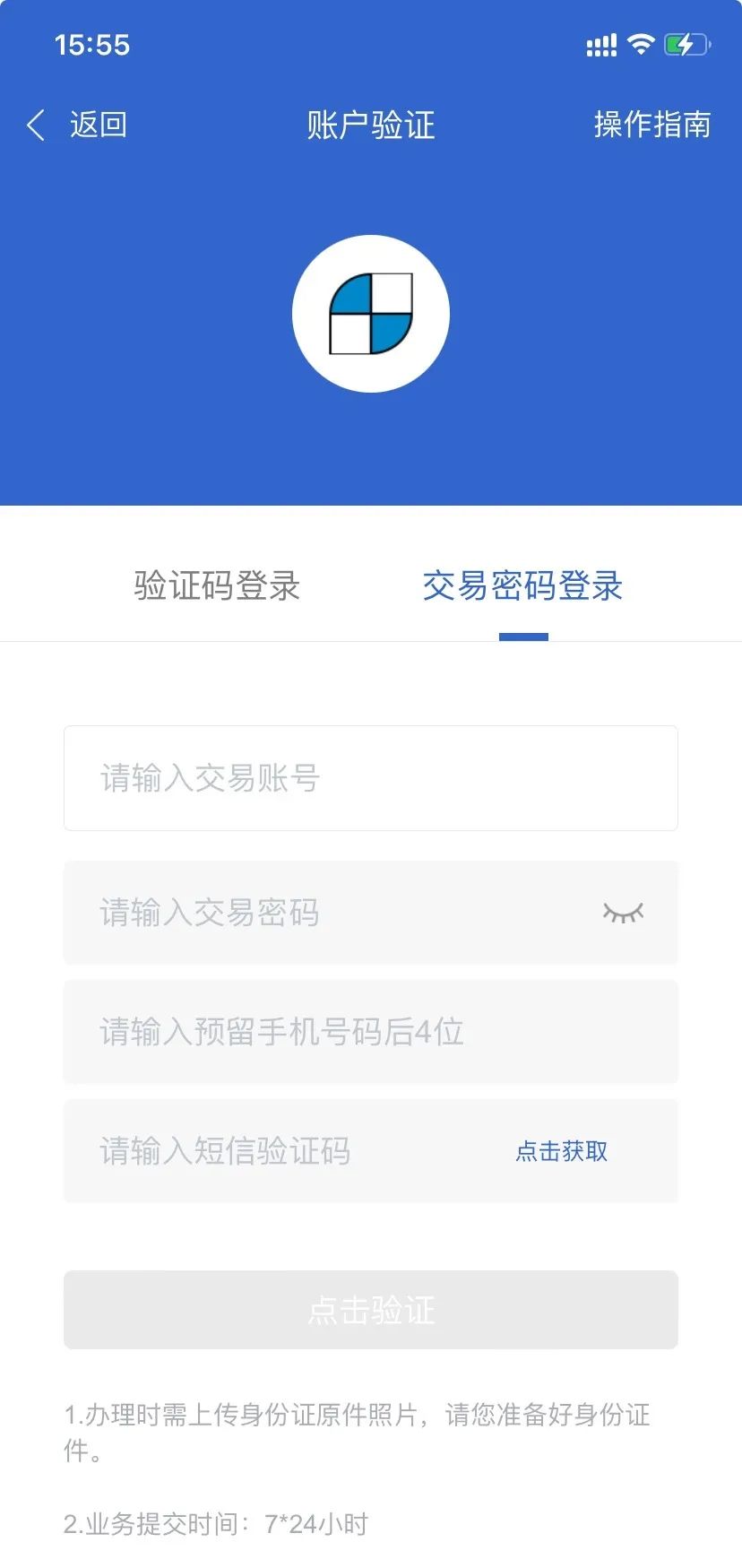The image size is (742, 1568).
Task: Open the 操作指南 guide
Action: [x=651, y=125]
